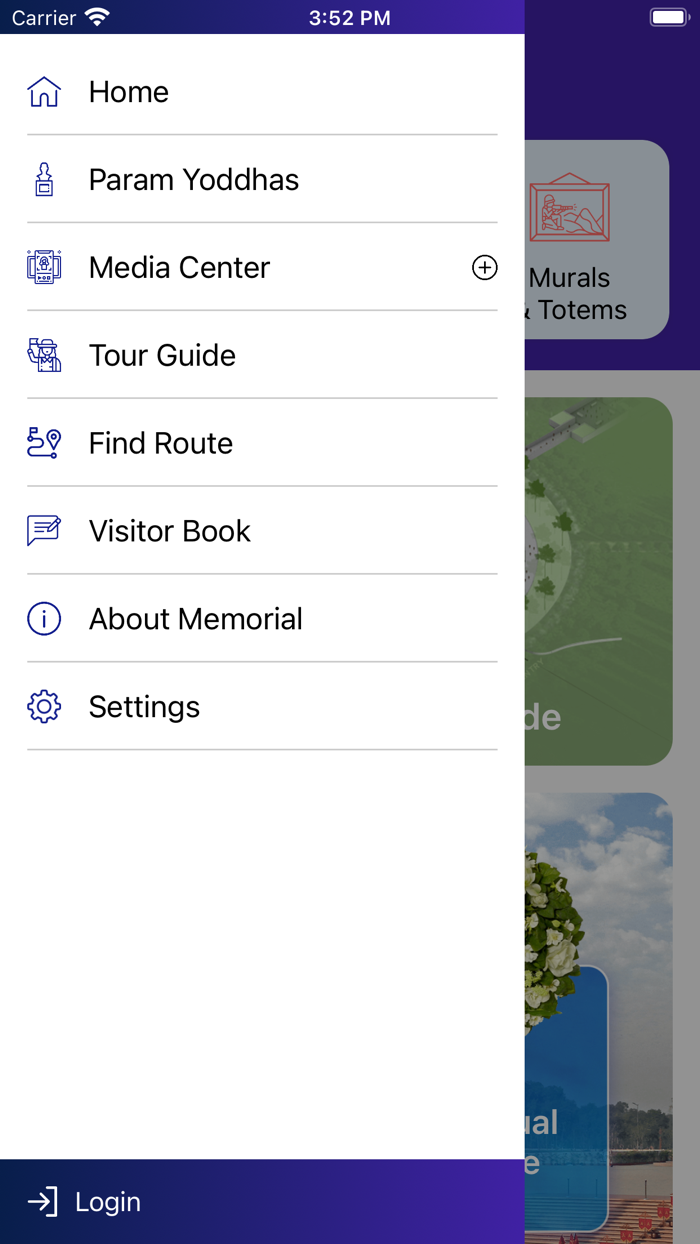
Task: Open Settings
Action: 262,708
